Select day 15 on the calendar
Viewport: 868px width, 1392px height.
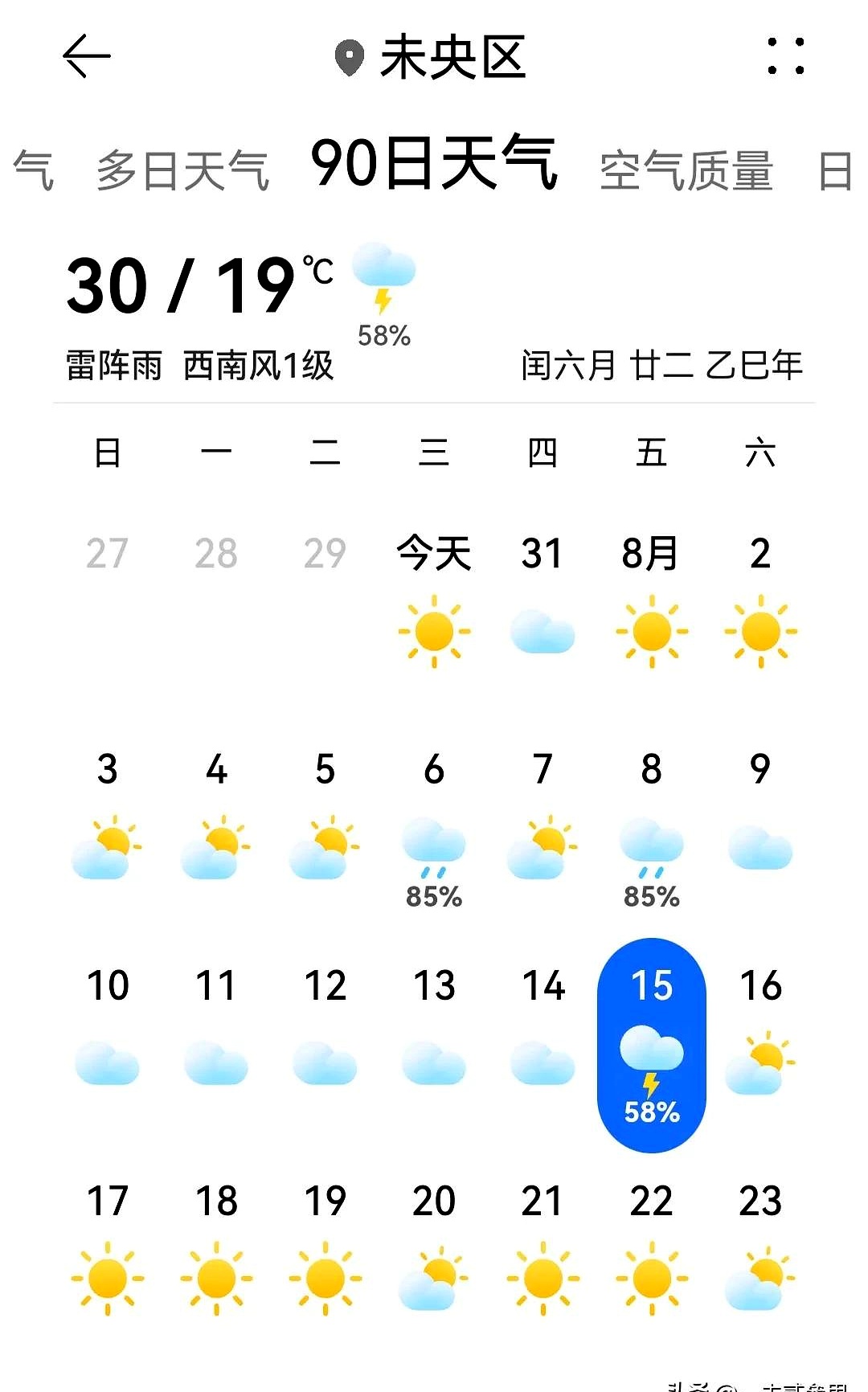coord(652,985)
